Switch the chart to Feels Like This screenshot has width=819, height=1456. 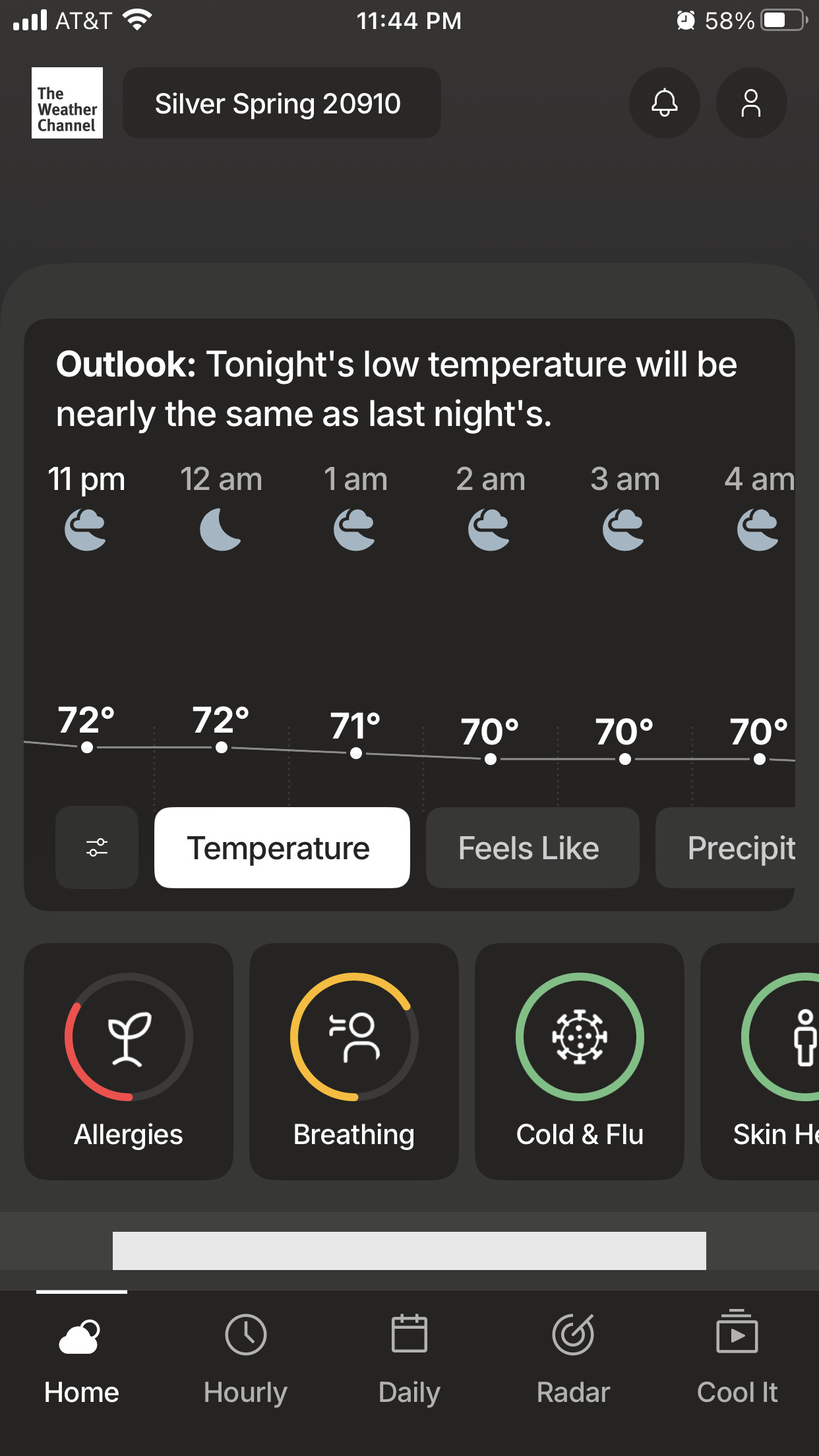[x=532, y=847]
